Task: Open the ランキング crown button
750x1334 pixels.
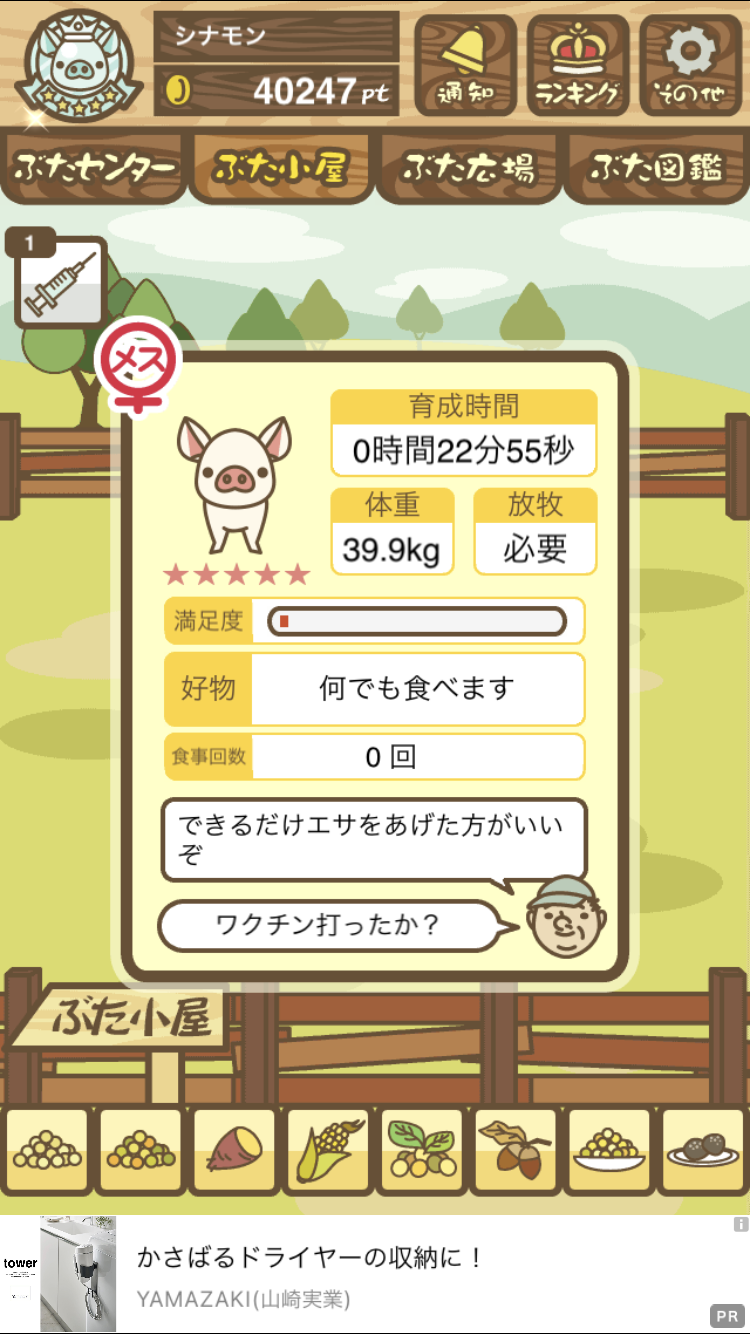Action: pos(578,65)
